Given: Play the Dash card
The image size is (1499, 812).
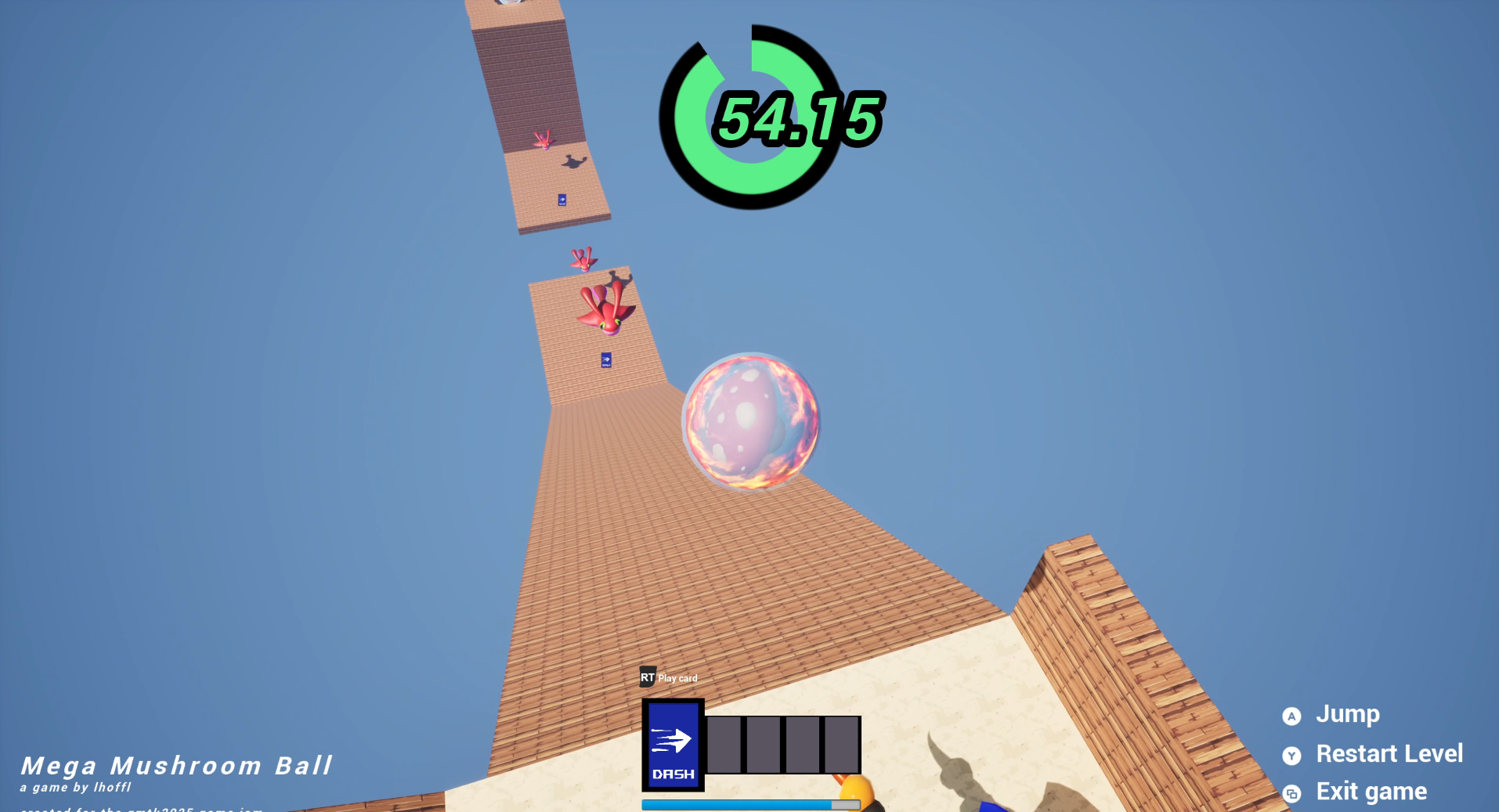Looking at the screenshot, I should click(673, 745).
